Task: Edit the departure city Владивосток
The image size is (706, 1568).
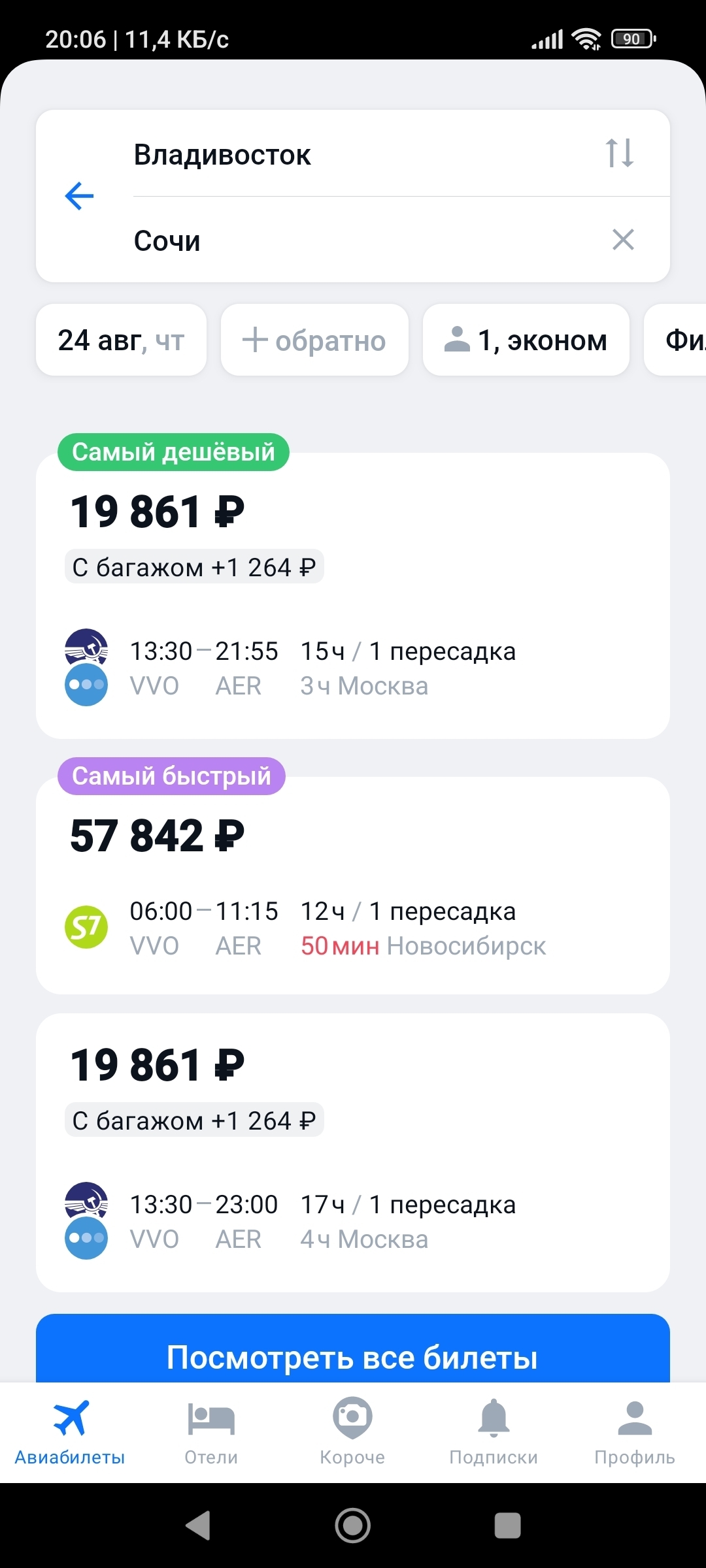Action: point(353,155)
